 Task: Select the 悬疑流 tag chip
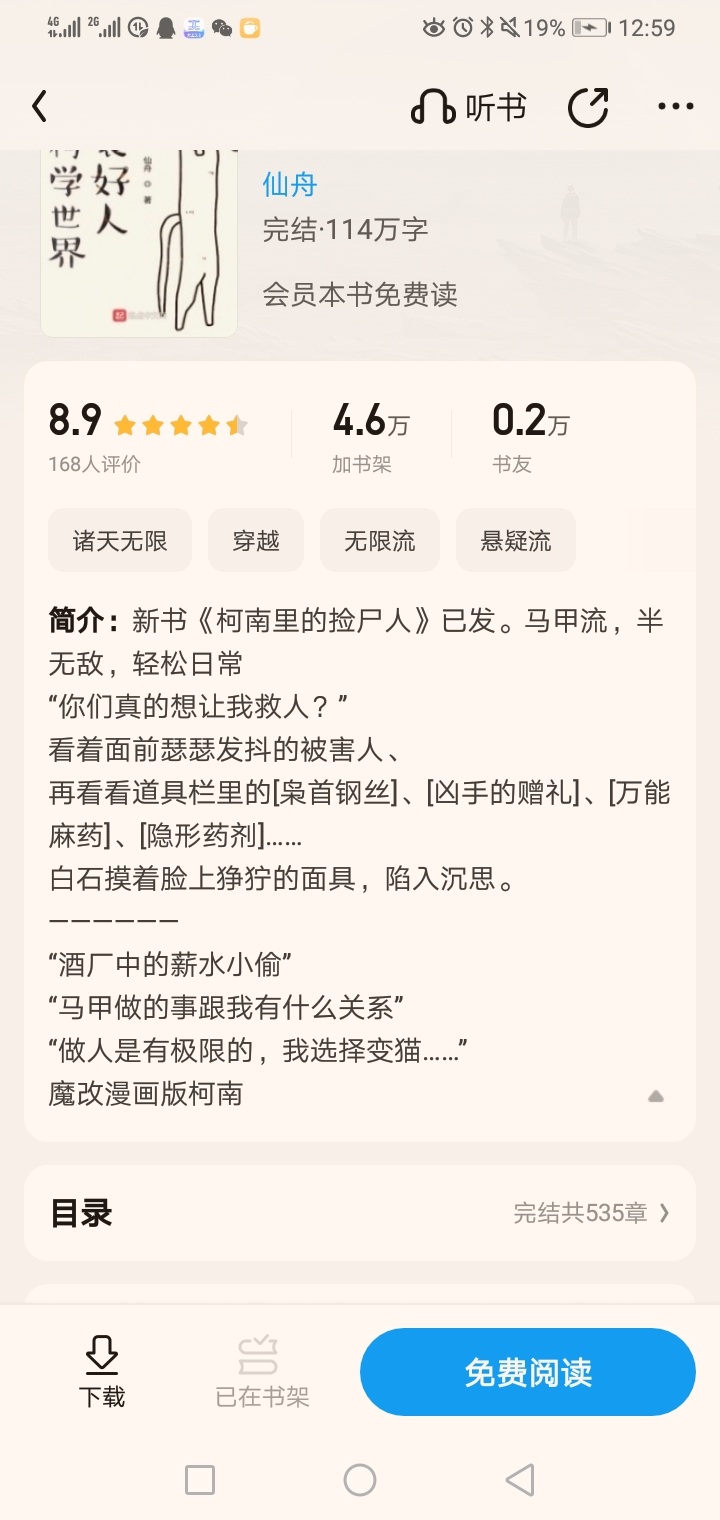pyautogui.click(x=516, y=541)
